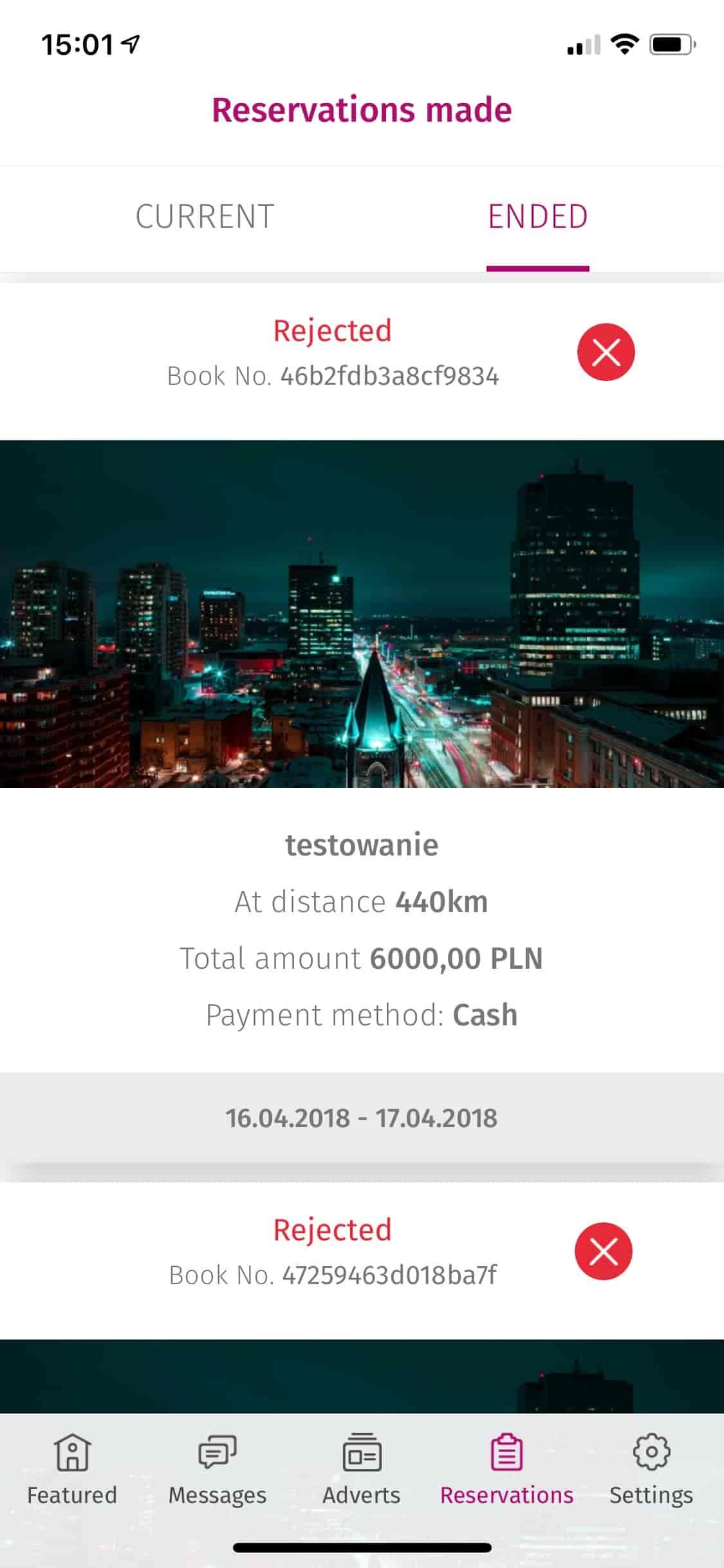Open the Messages tab

click(217, 1470)
